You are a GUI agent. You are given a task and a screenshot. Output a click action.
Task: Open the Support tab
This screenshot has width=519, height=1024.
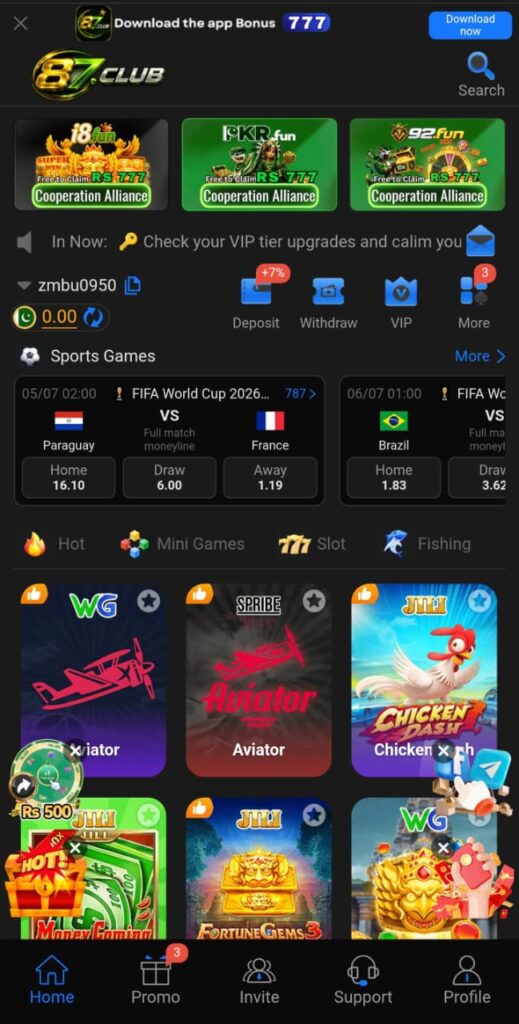pyautogui.click(x=363, y=980)
